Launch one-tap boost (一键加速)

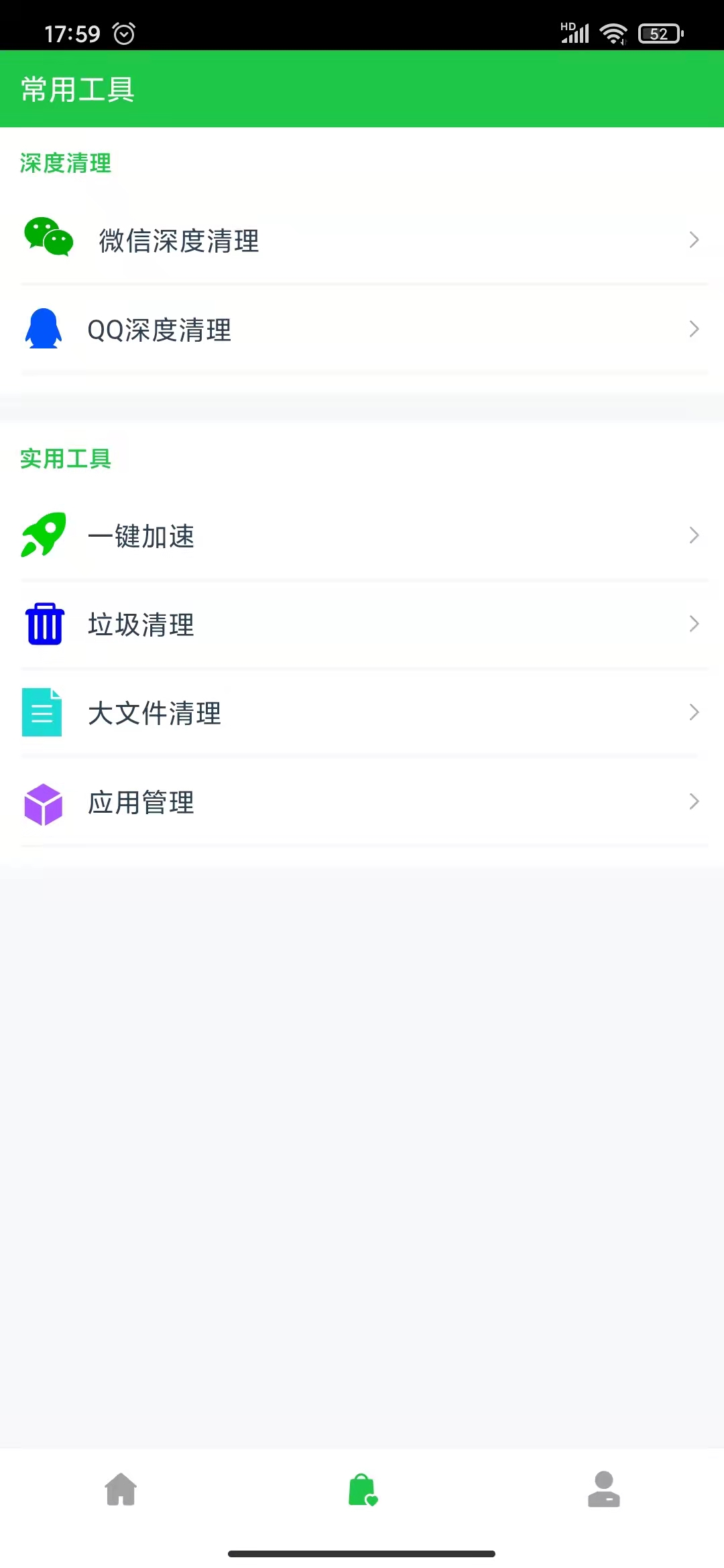362,535
